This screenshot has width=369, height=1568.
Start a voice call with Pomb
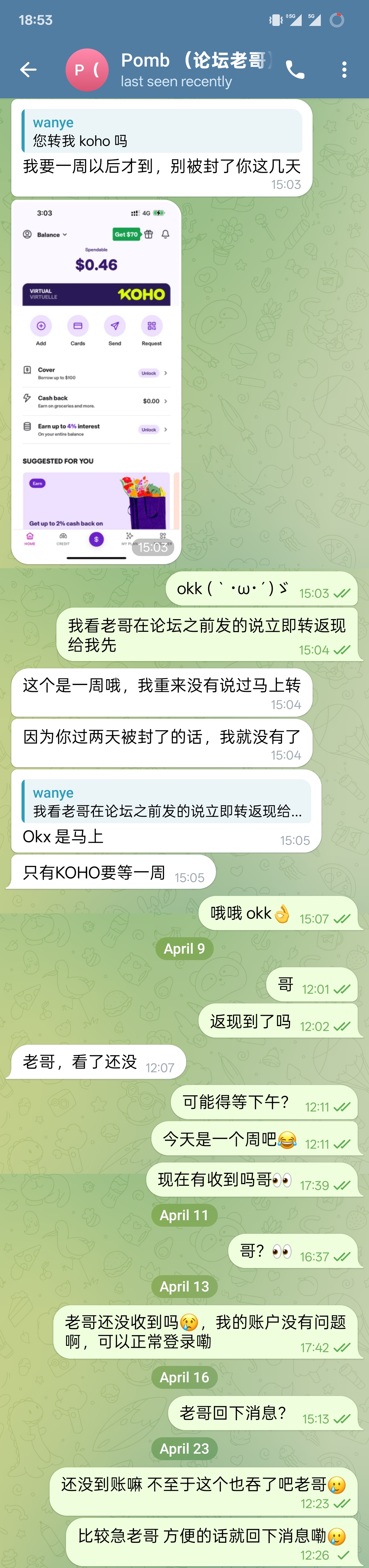tap(295, 70)
